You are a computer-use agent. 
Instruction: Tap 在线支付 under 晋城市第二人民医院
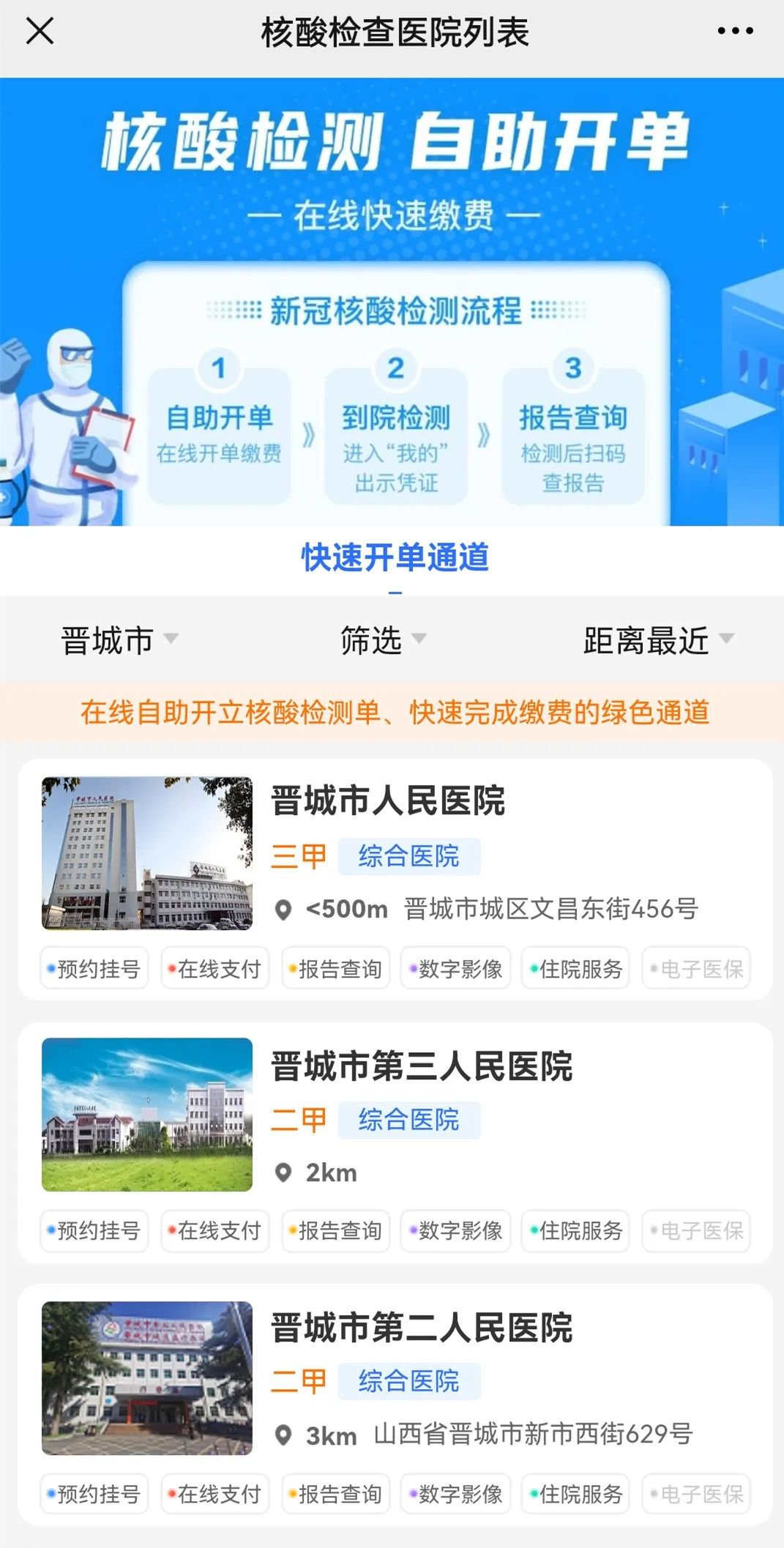pos(215,1494)
